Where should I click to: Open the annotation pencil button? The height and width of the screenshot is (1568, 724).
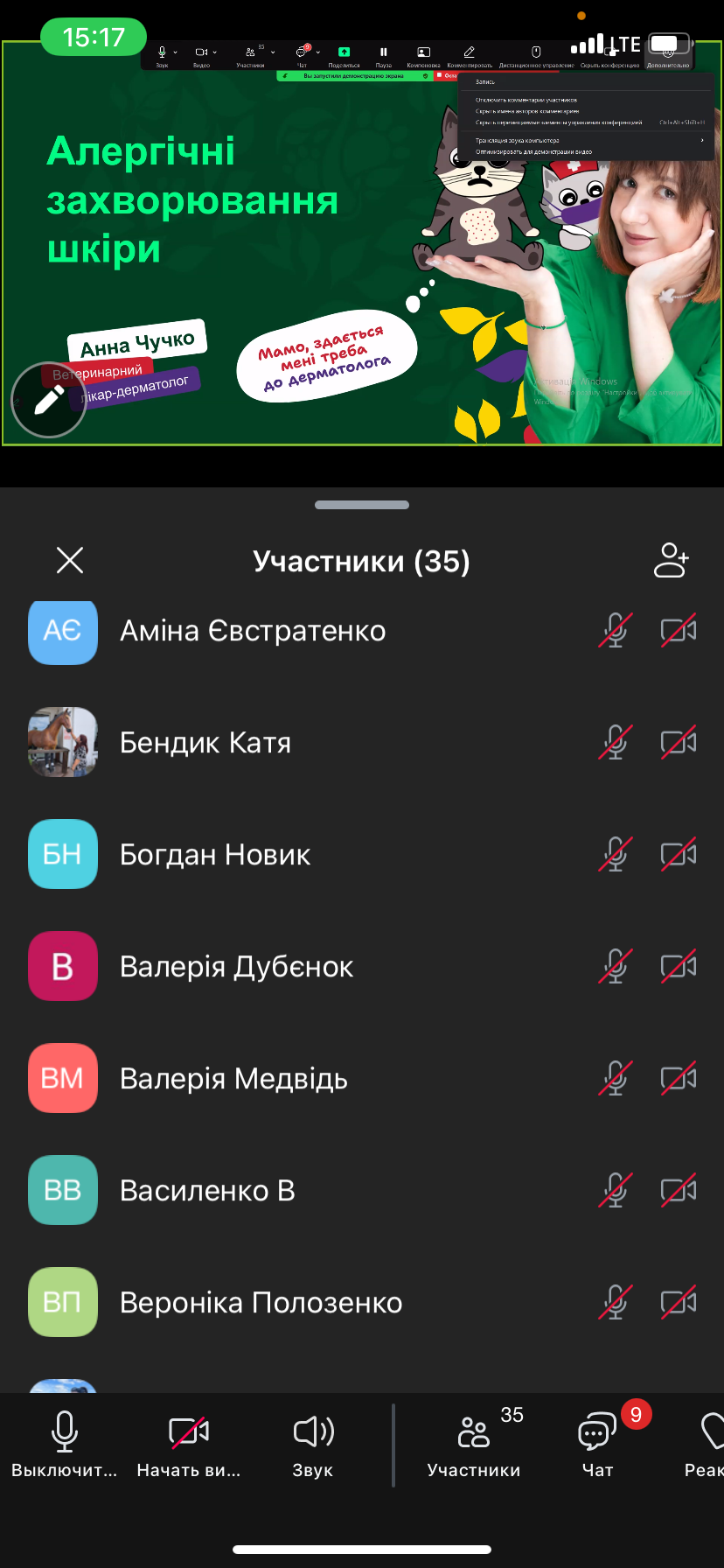(48, 400)
